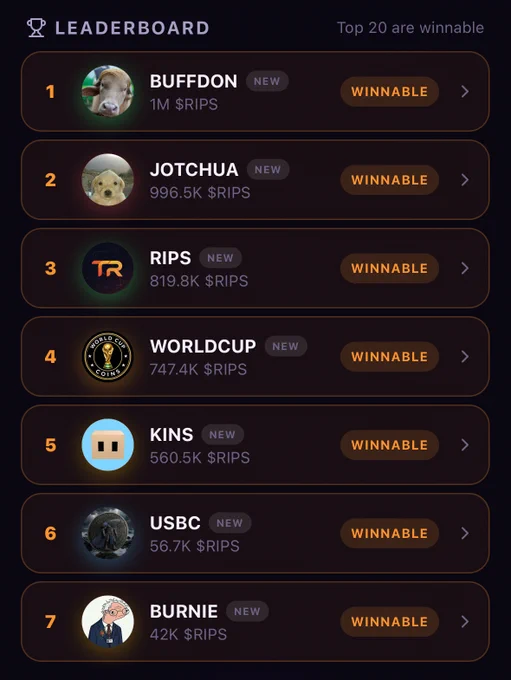Image resolution: width=511 pixels, height=680 pixels.
Task: Open the USBC leaderboard row
Action: click(x=255, y=533)
